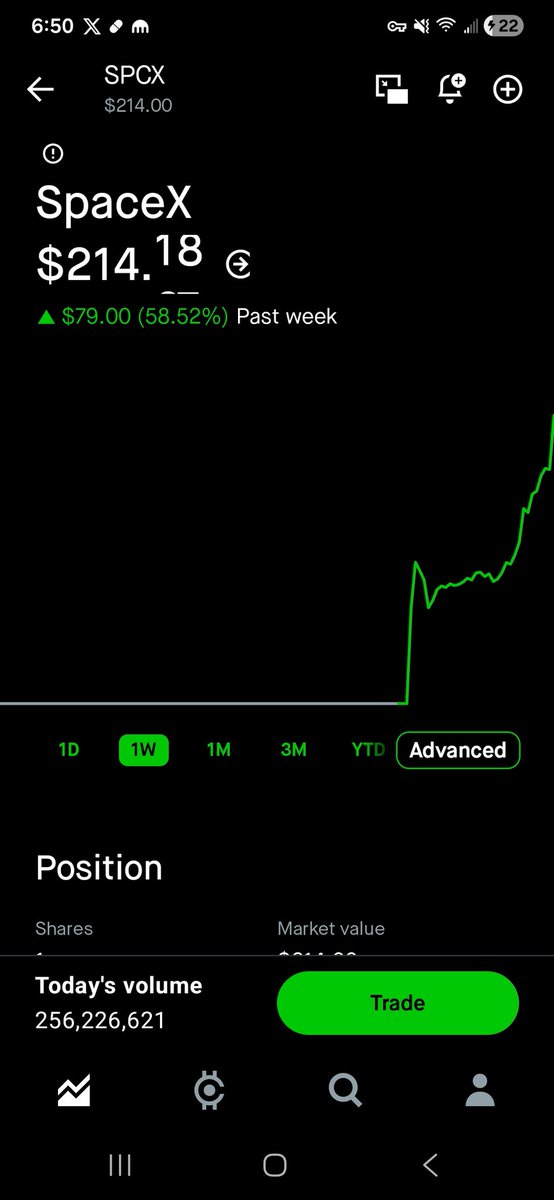Image resolution: width=554 pixels, height=1200 pixels.
Task: Open the investing chart tab
Action: pyautogui.click(x=73, y=1091)
